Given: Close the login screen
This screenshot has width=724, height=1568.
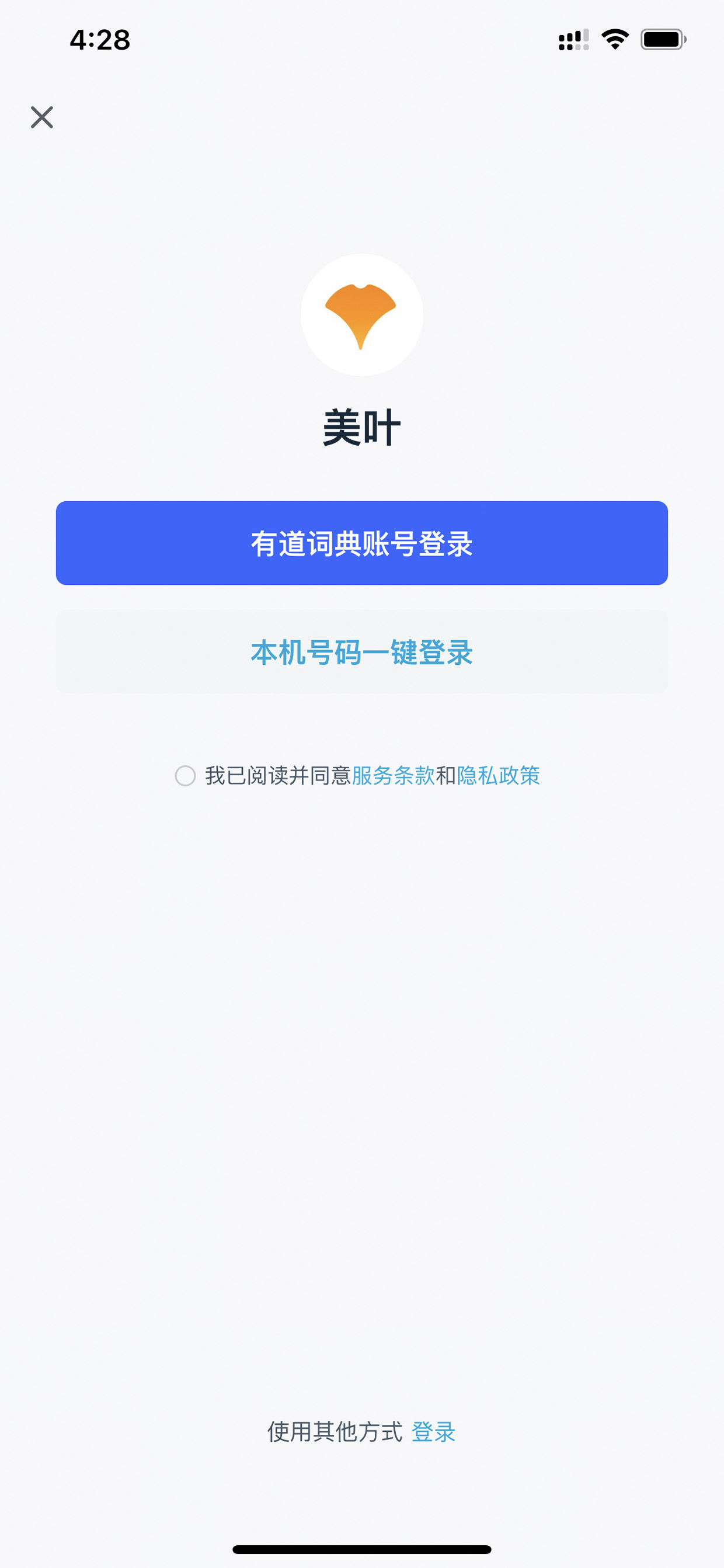Looking at the screenshot, I should point(42,117).
